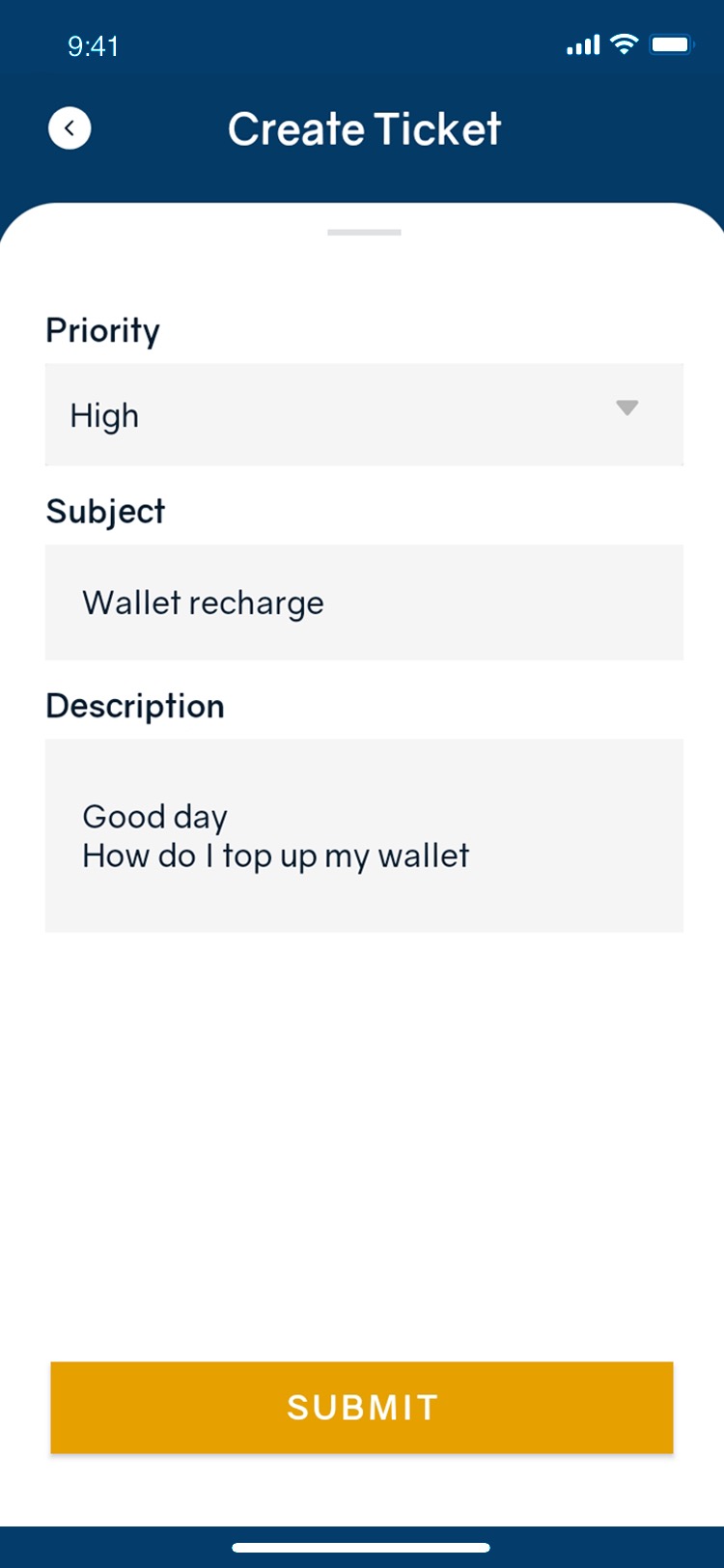
Task: Edit the Subject field with Wallet recharge
Action: tap(364, 602)
